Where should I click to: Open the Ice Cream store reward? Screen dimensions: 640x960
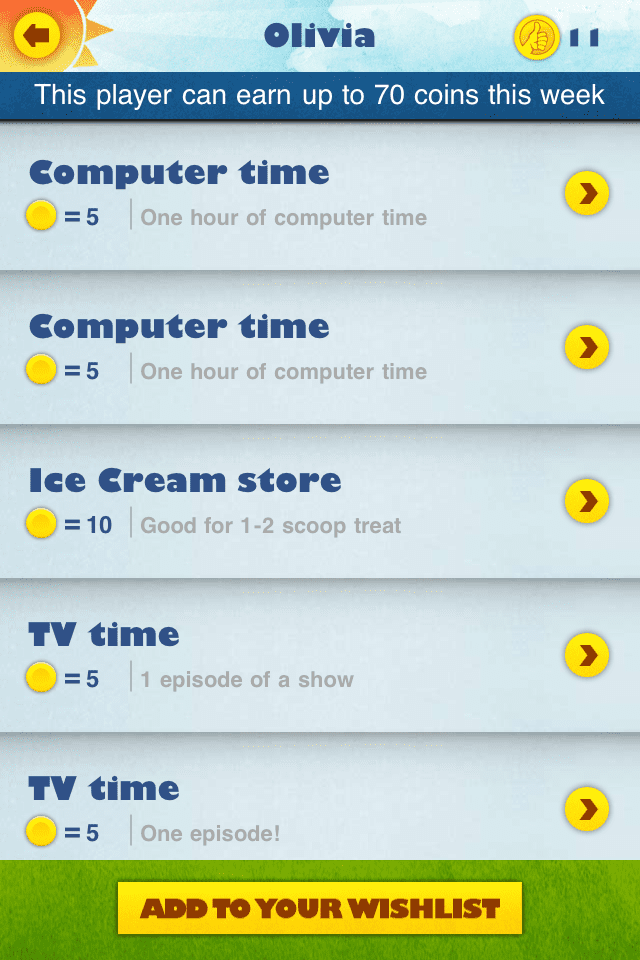(587, 501)
